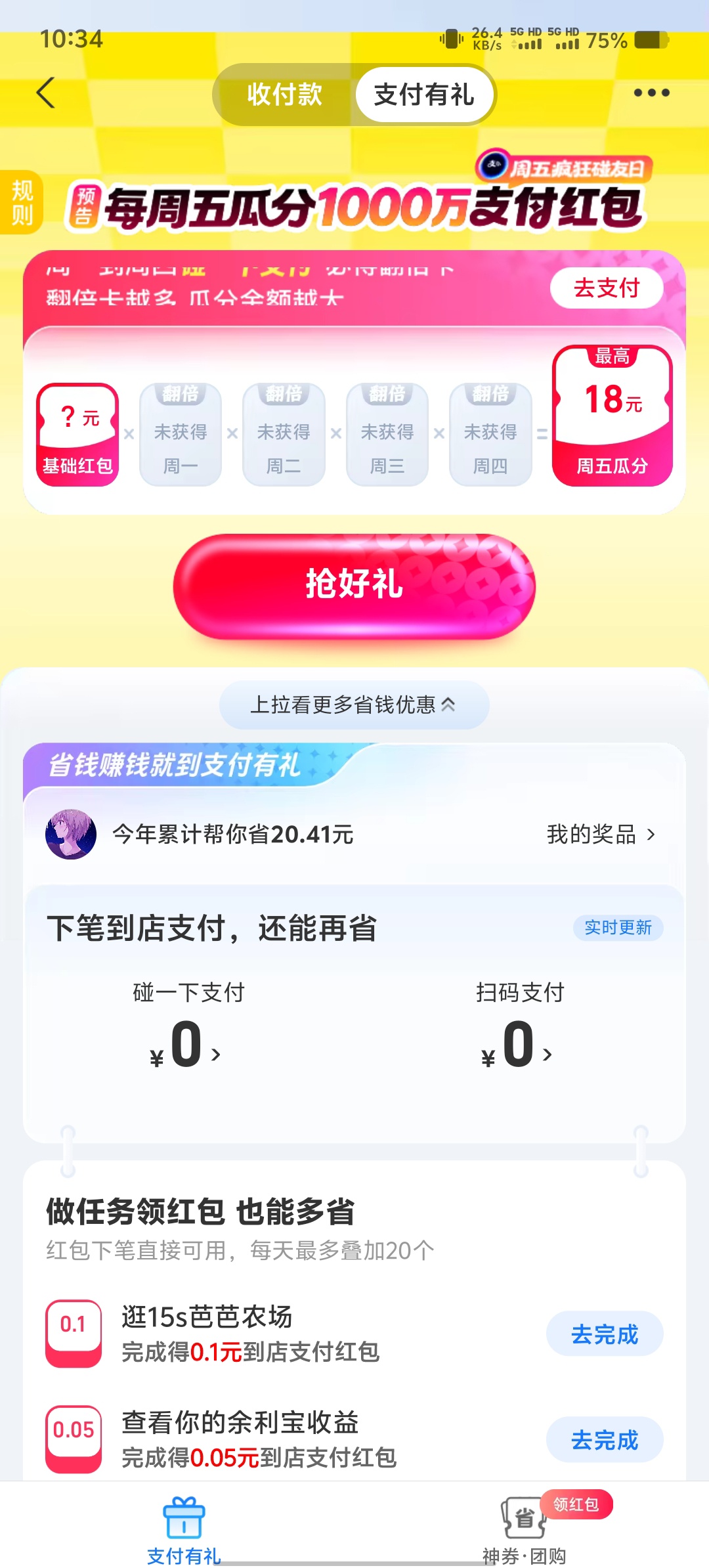The height and width of the screenshot is (1568, 709).
Task: Tap the back arrow at top left
Action: [x=46, y=95]
